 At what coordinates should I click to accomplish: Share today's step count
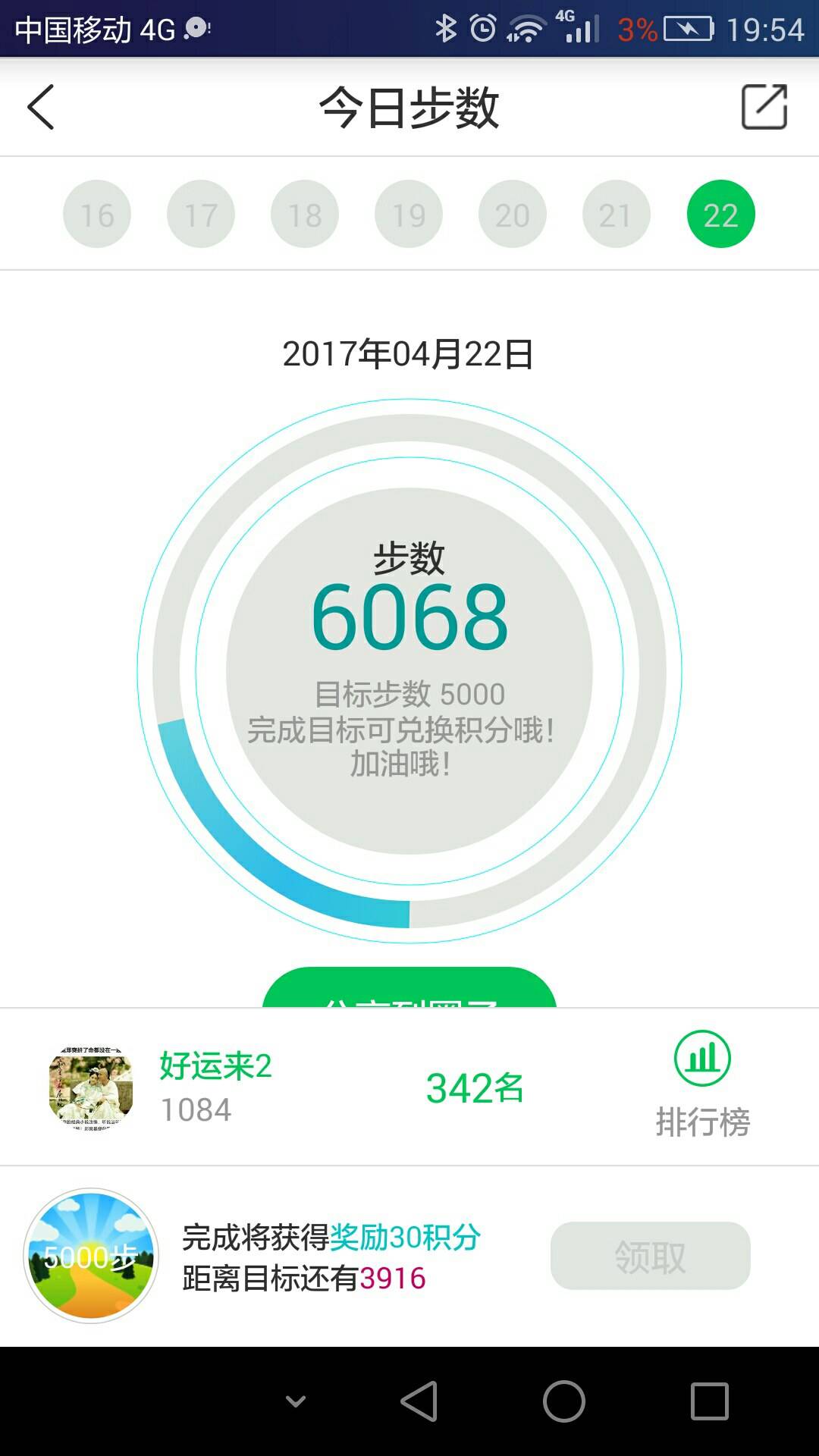click(x=764, y=107)
